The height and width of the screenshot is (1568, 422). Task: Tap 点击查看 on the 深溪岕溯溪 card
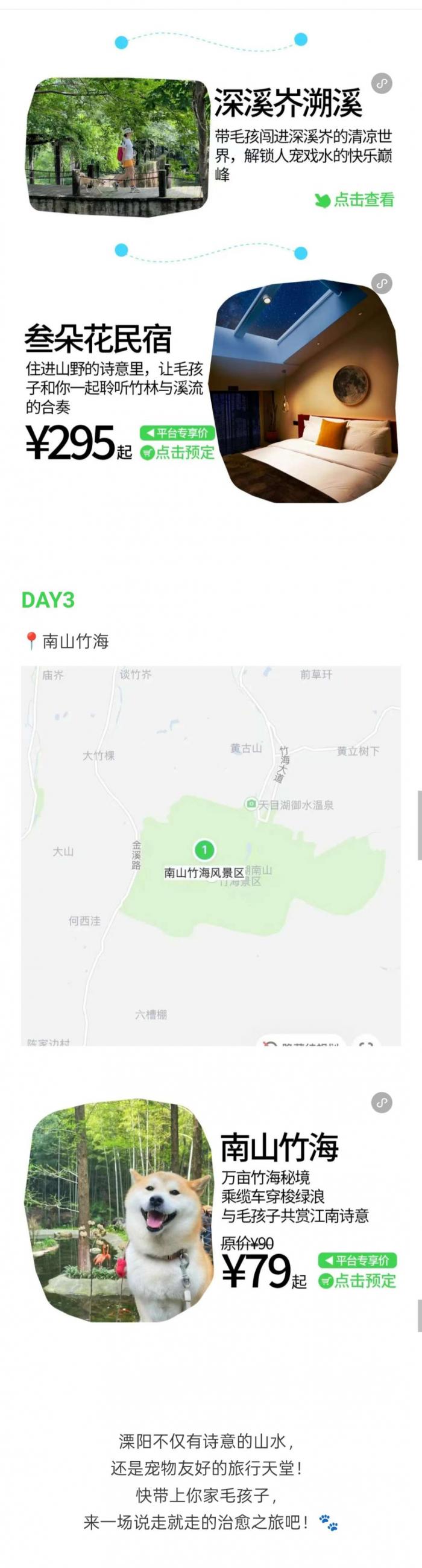point(356,200)
